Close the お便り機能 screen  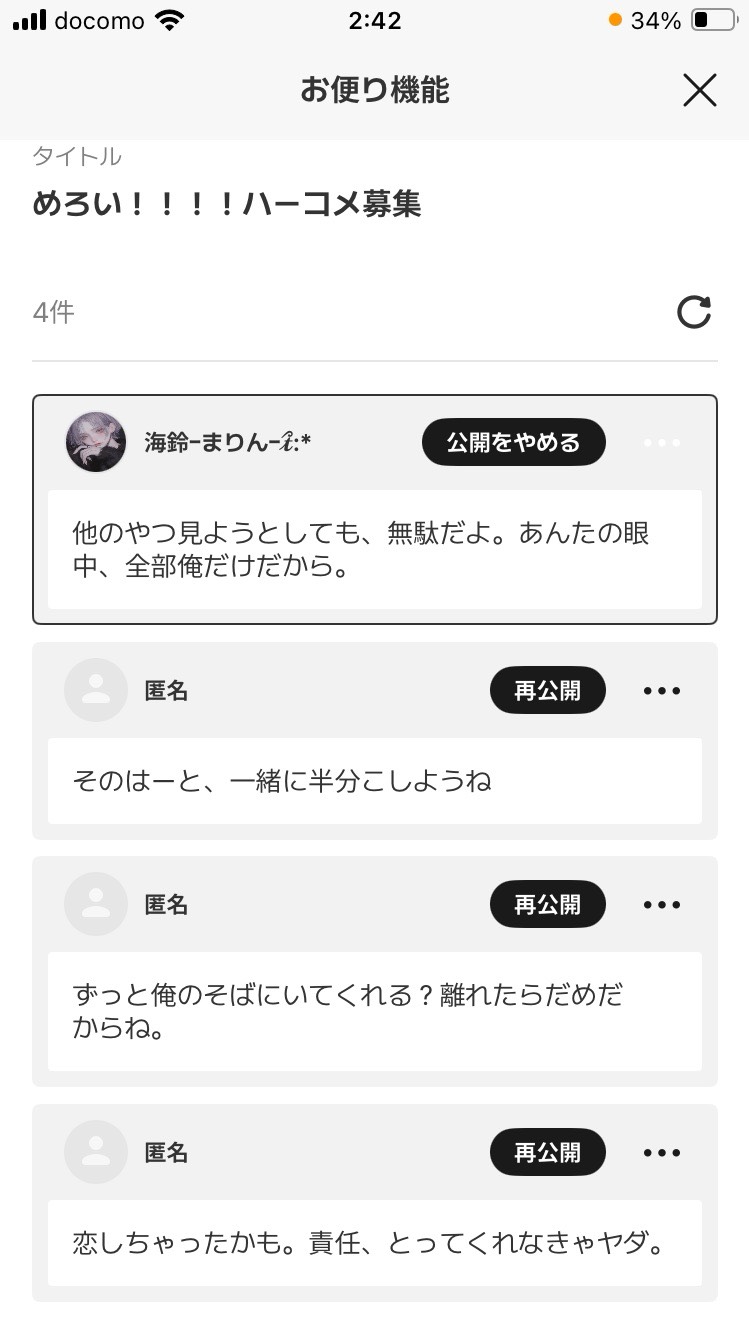[x=699, y=91]
